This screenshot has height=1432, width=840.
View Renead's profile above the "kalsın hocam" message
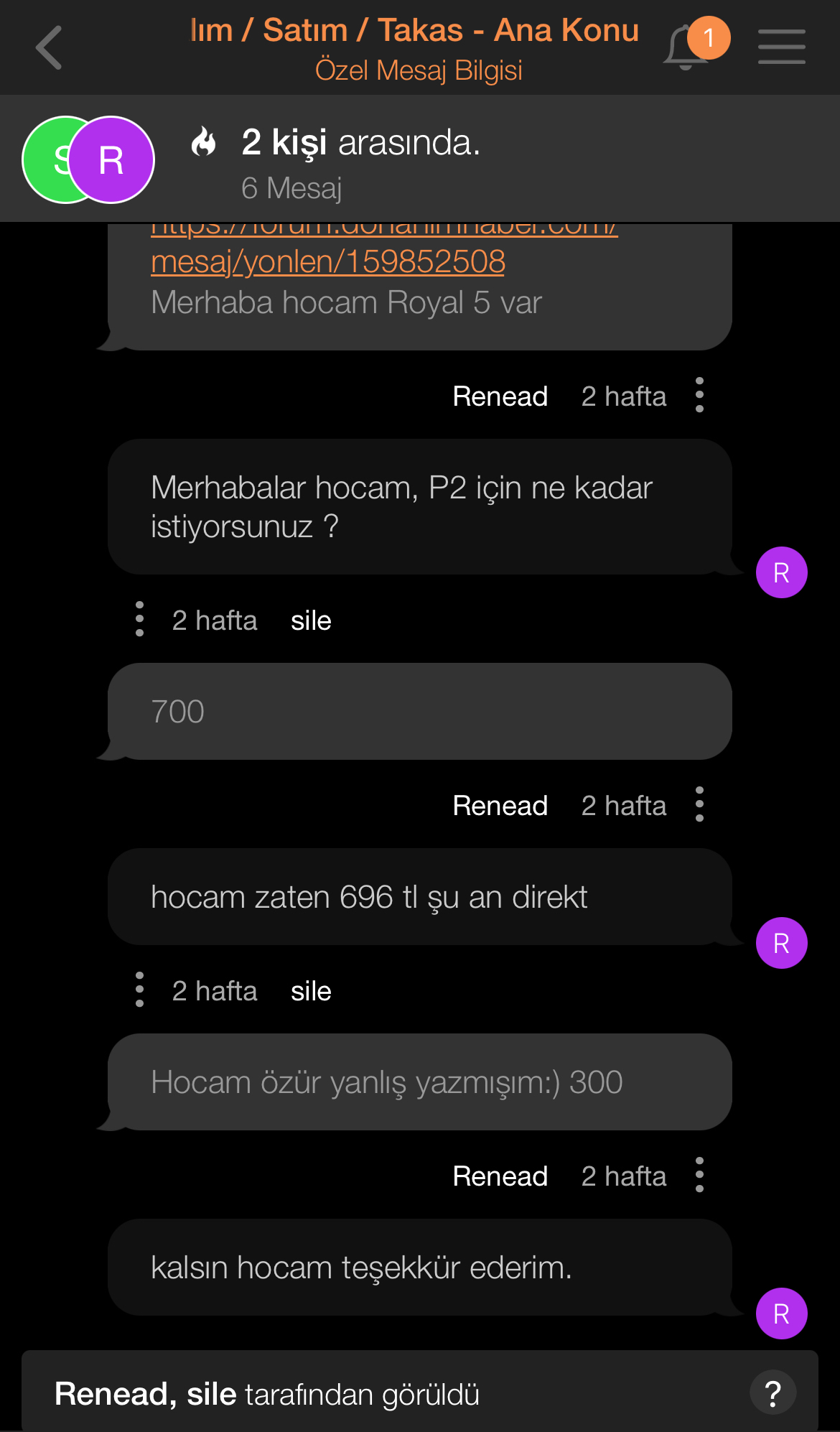(x=500, y=1176)
